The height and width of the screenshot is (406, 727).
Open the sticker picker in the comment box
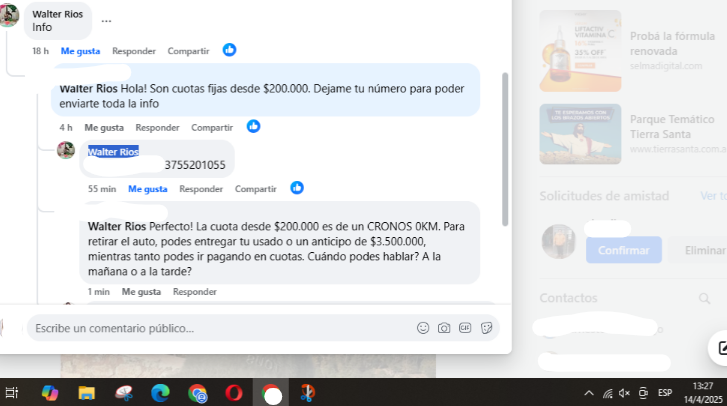(x=487, y=328)
